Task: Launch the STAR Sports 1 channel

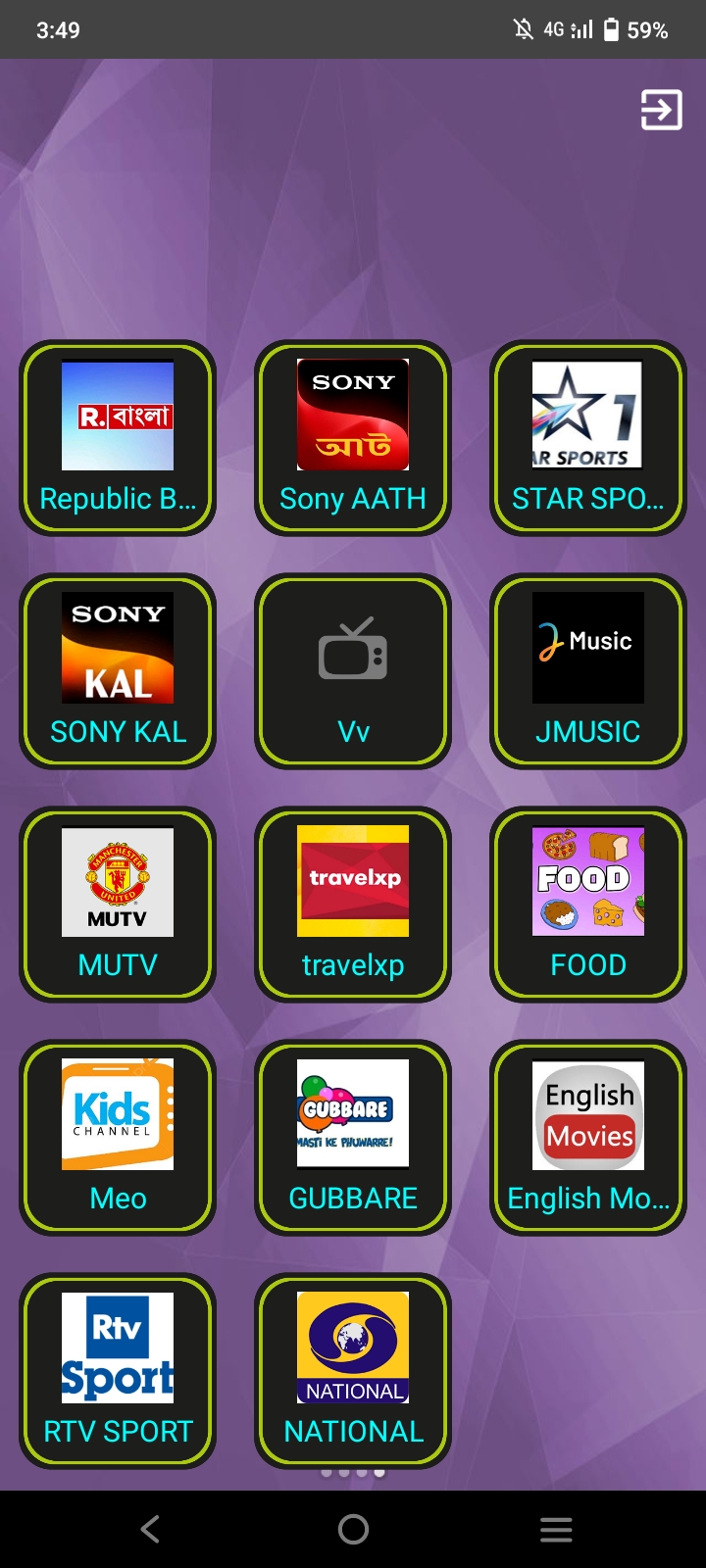Action: point(588,438)
